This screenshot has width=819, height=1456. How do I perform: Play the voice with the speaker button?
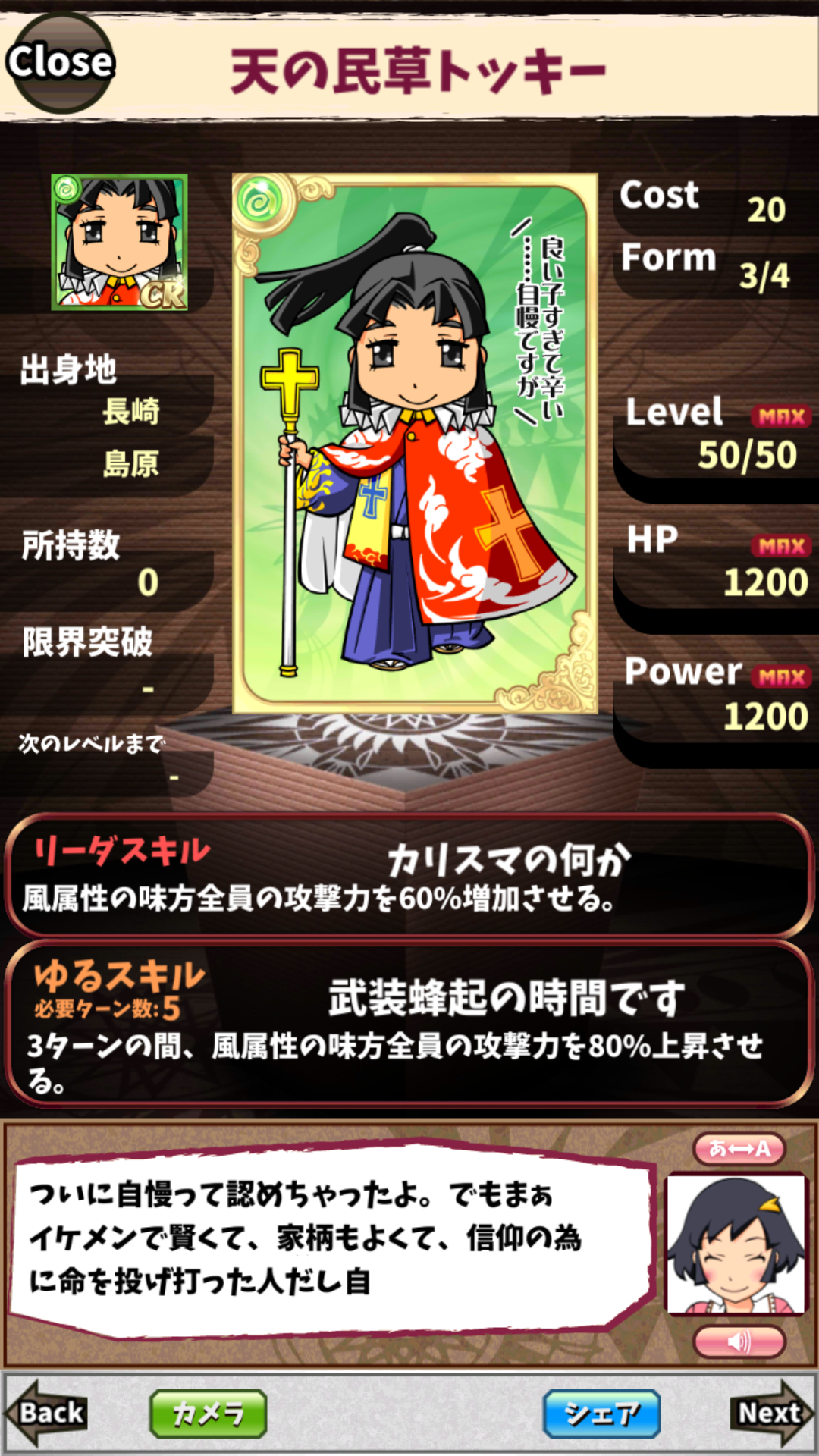pyautogui.click(x=739, y=1341)
